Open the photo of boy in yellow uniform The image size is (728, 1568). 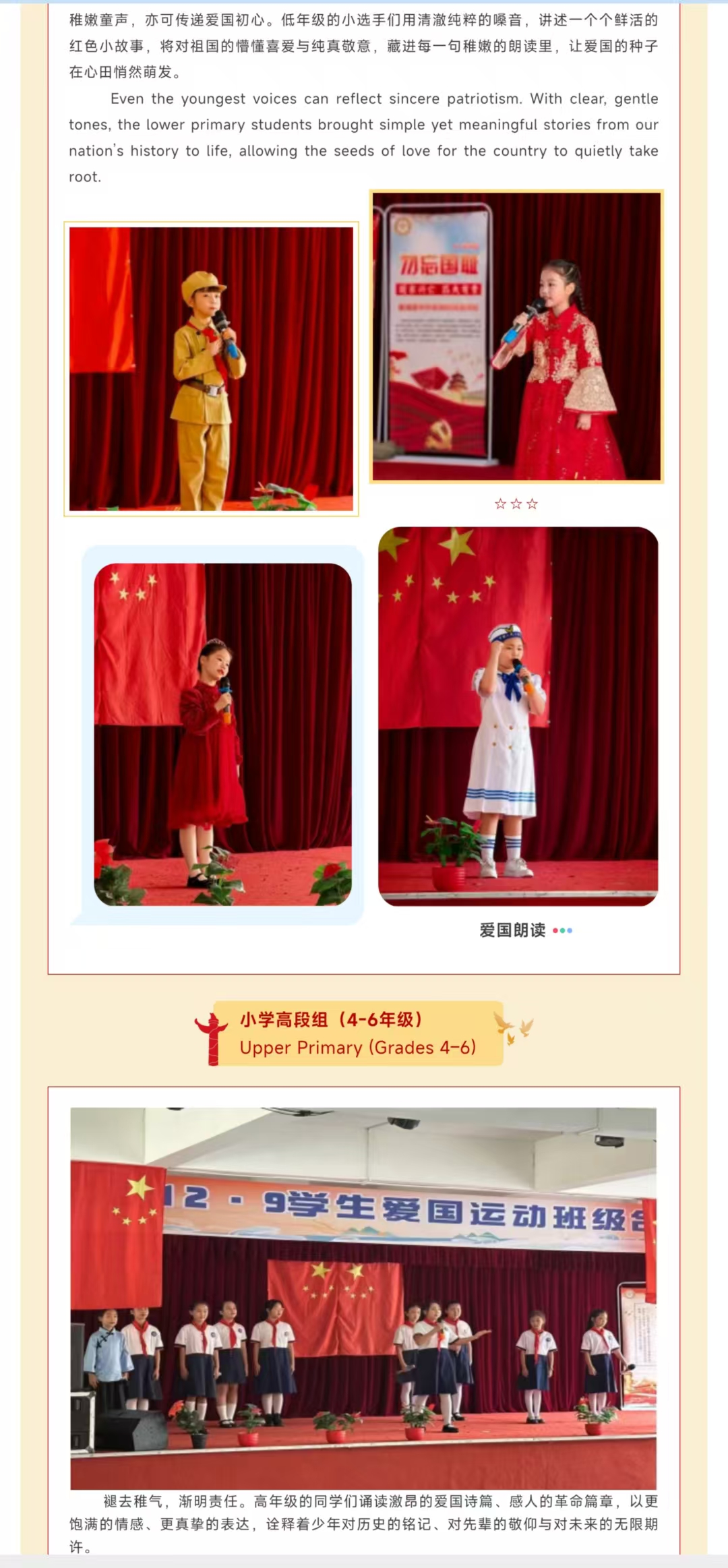(x=211, y=369)
